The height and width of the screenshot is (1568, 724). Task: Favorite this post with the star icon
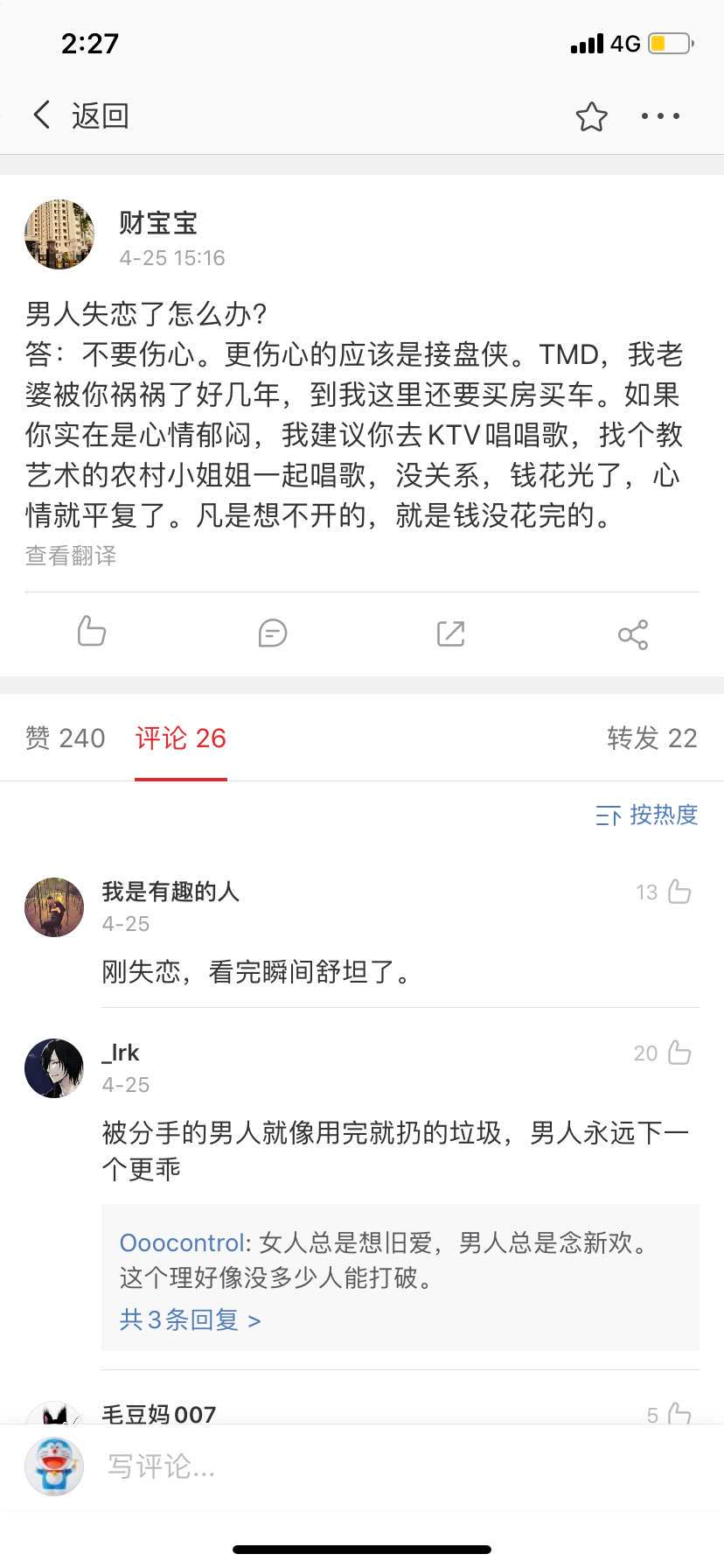point(591,116)
